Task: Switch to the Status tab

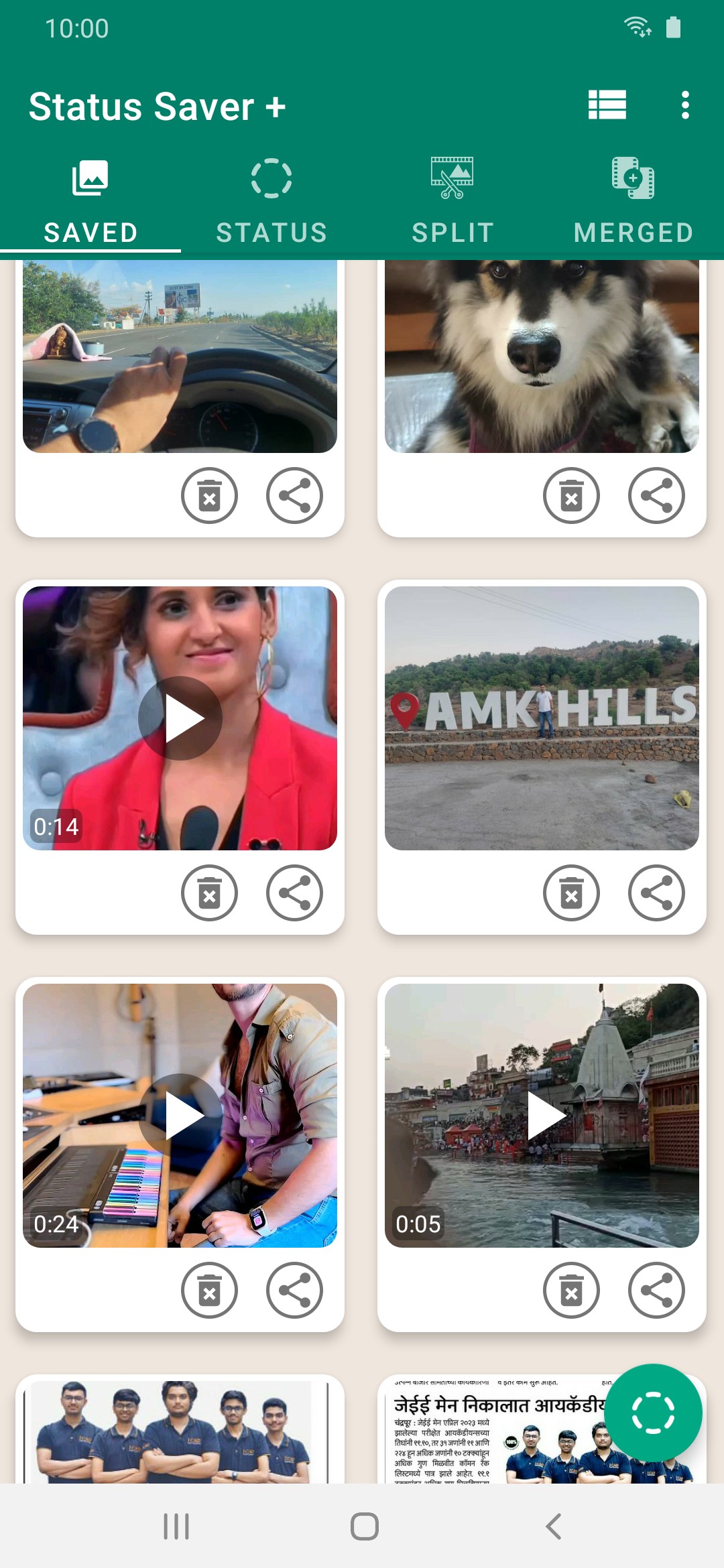Action: tap(271, 202)
